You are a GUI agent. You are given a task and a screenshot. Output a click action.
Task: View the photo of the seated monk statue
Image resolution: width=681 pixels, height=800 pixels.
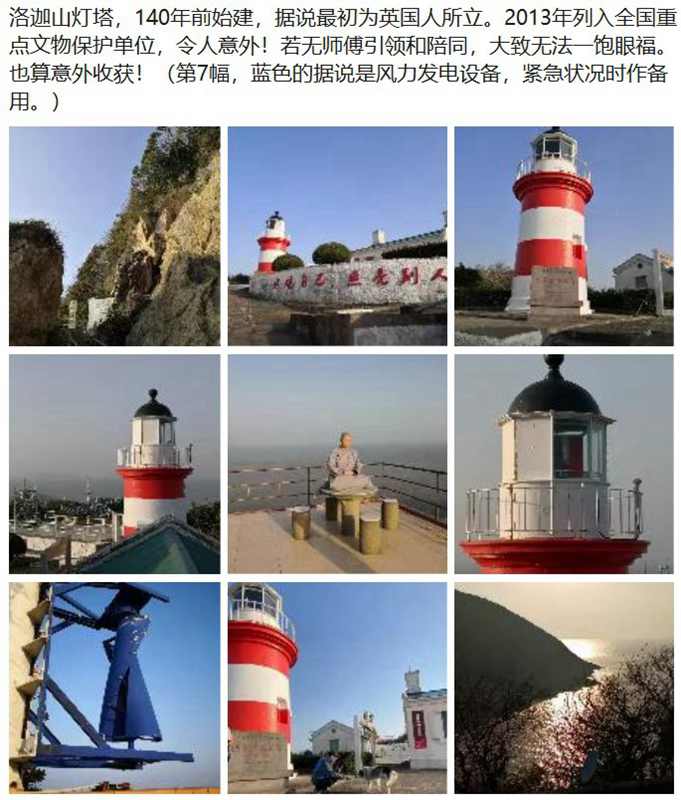point(337,464)
